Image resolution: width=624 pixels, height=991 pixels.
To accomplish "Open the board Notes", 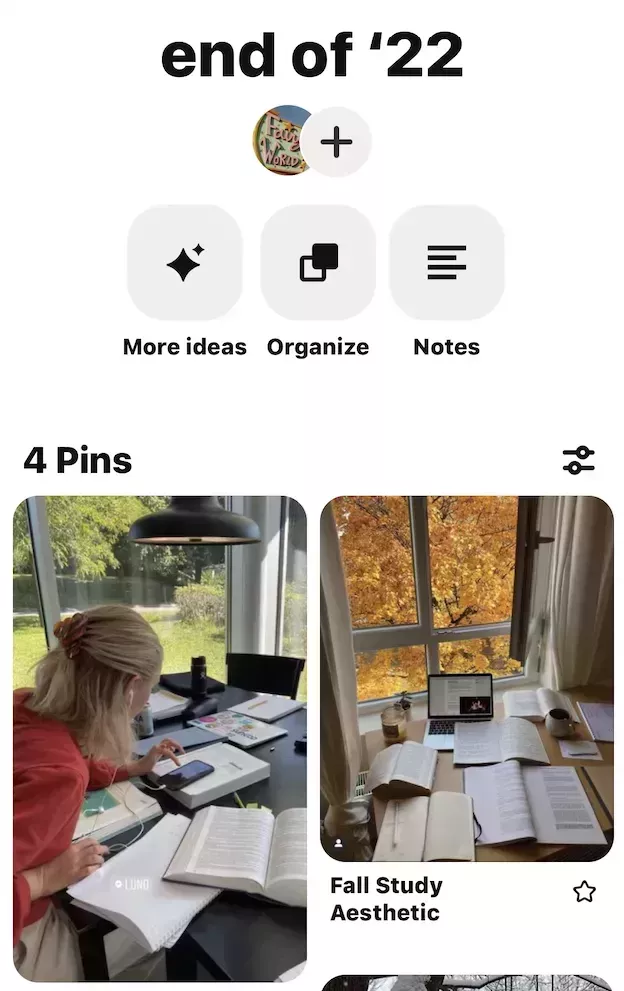I will pyautogui.click(x=446, y=263).
